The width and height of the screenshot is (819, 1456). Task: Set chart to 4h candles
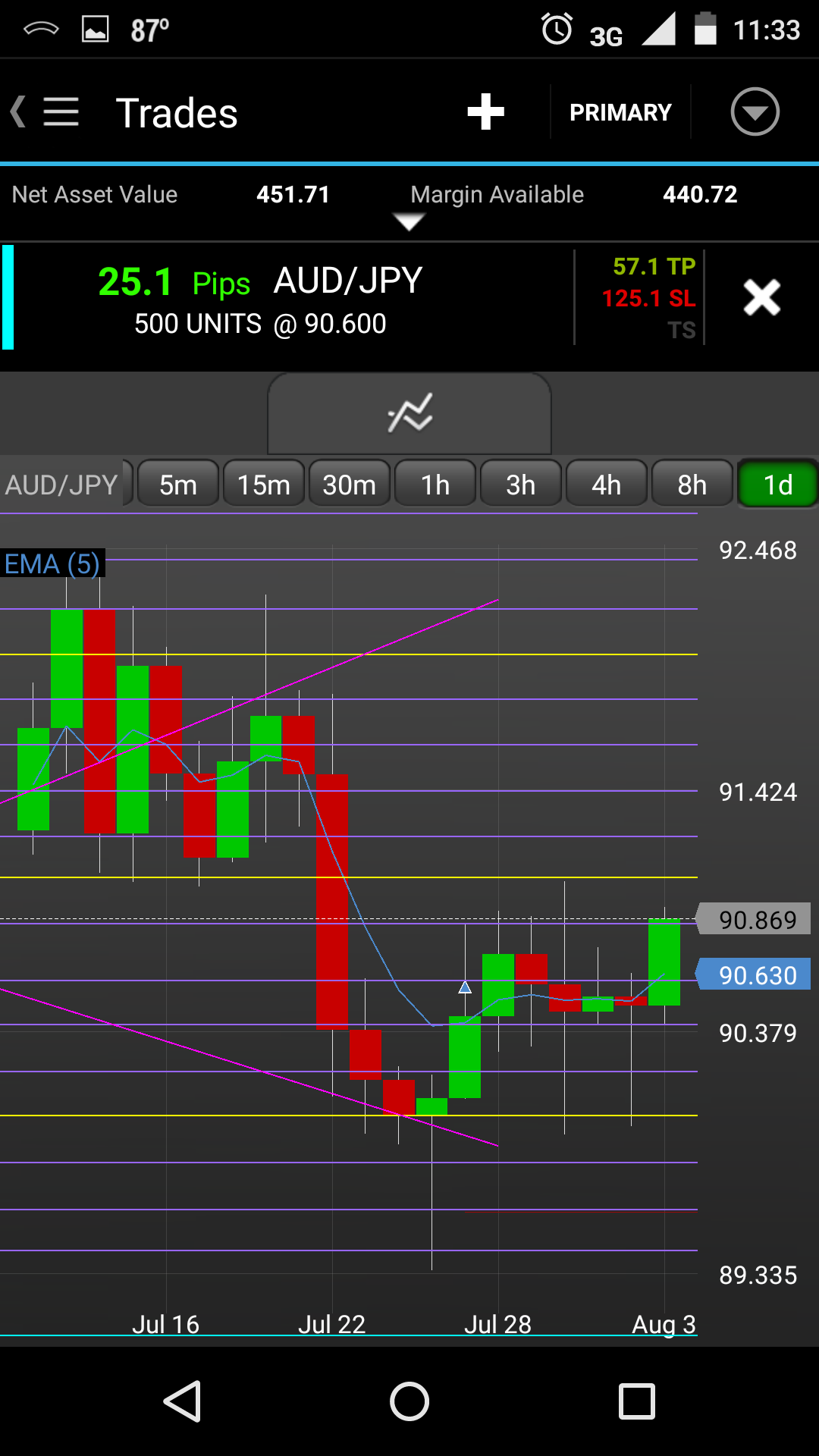coord(607,485)
